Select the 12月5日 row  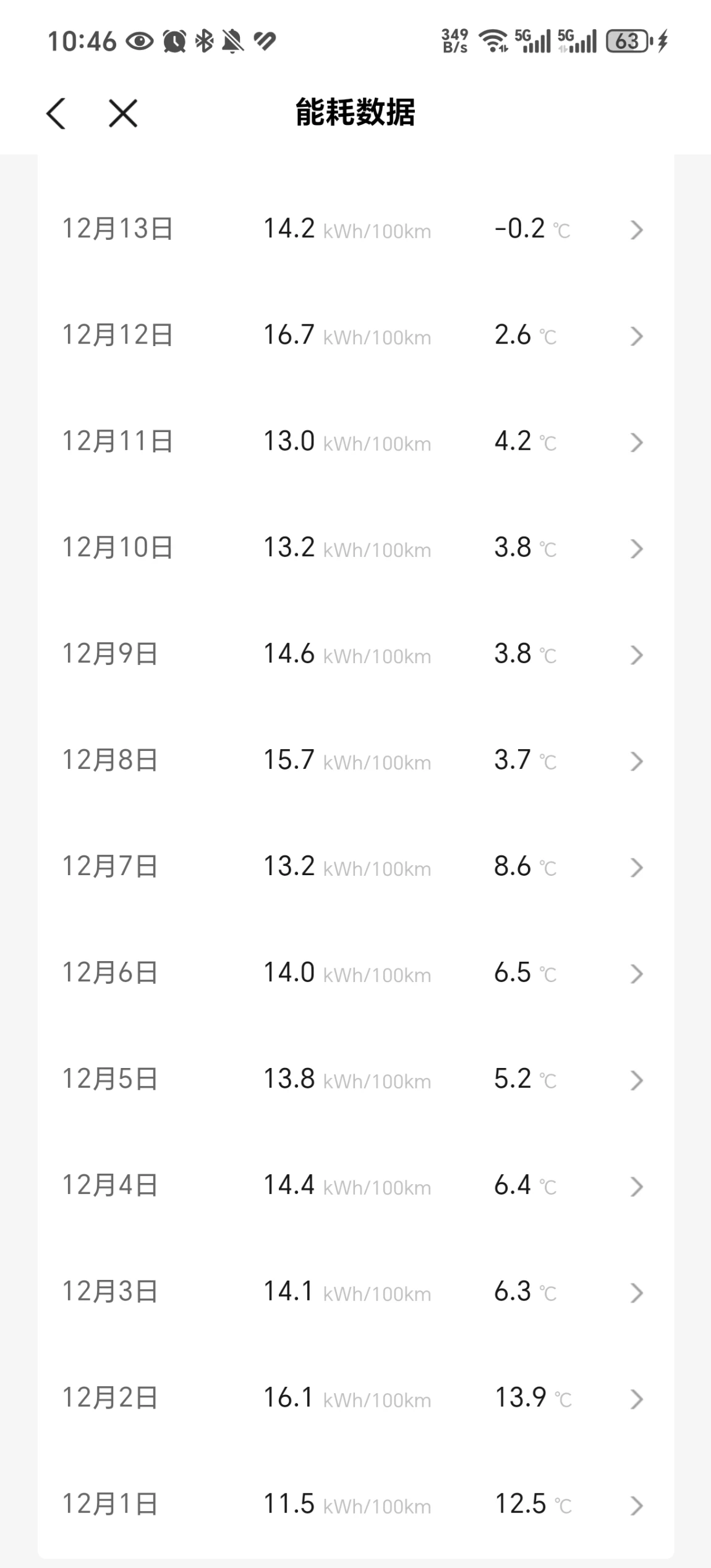click(x=355, y=1080)
